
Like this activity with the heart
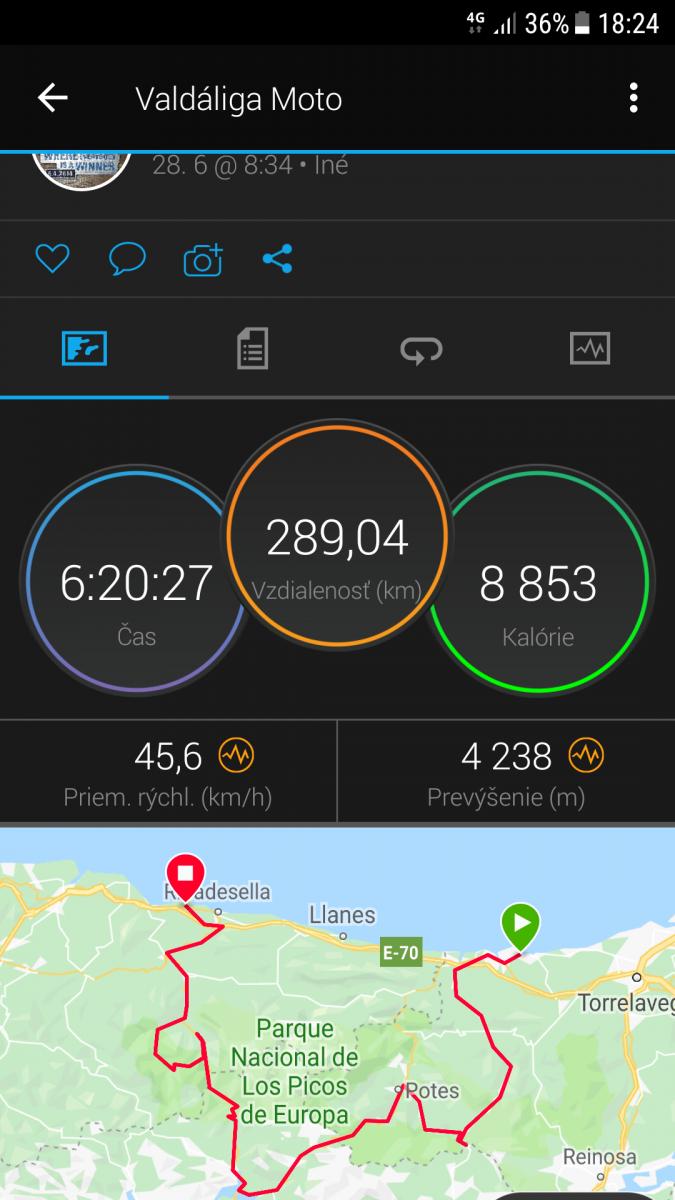(52, 260)
